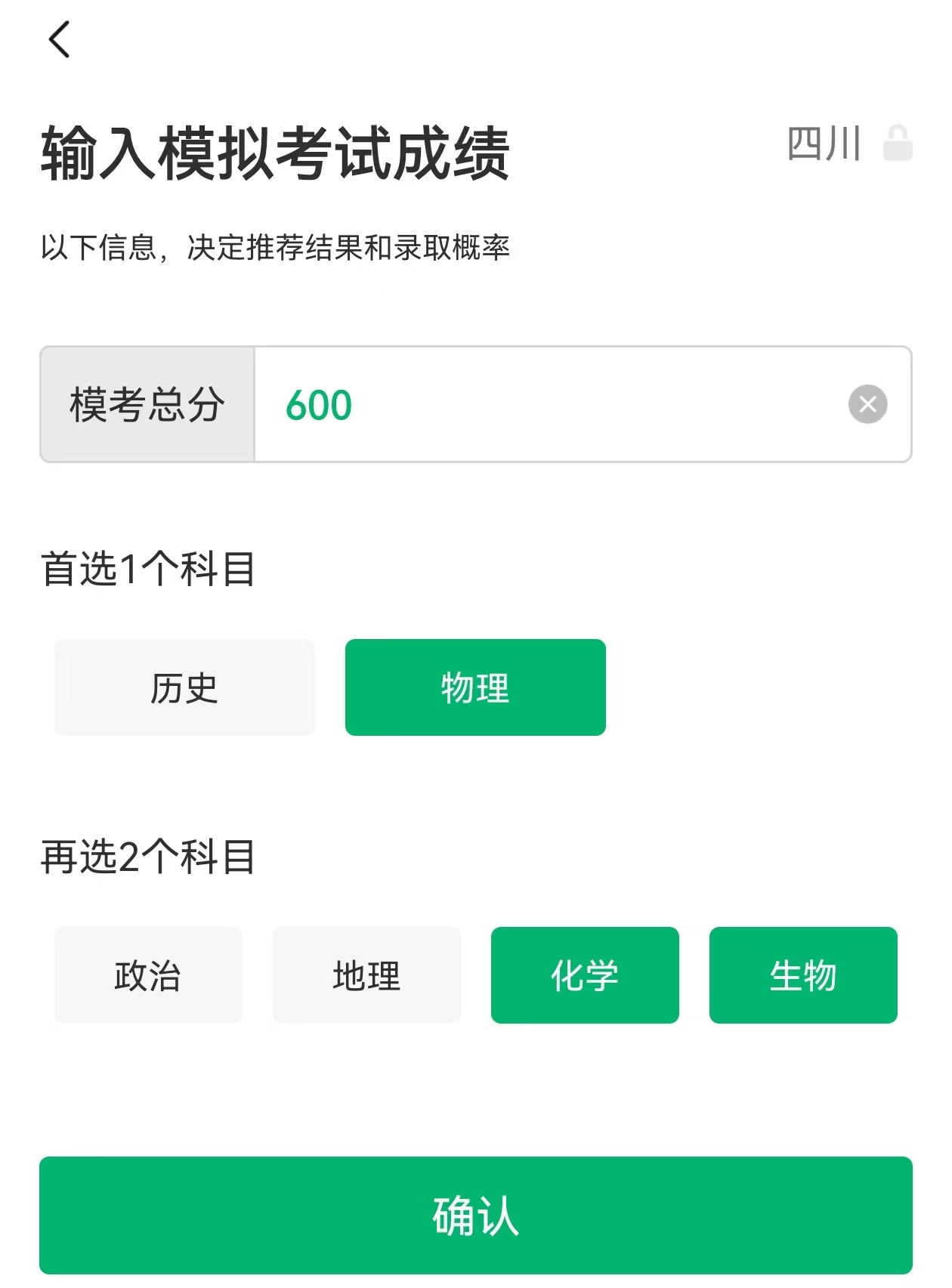Select 历史 as first subject
Image resolution: width=952 pixels, height=1288 pixels.
[184, 687]
